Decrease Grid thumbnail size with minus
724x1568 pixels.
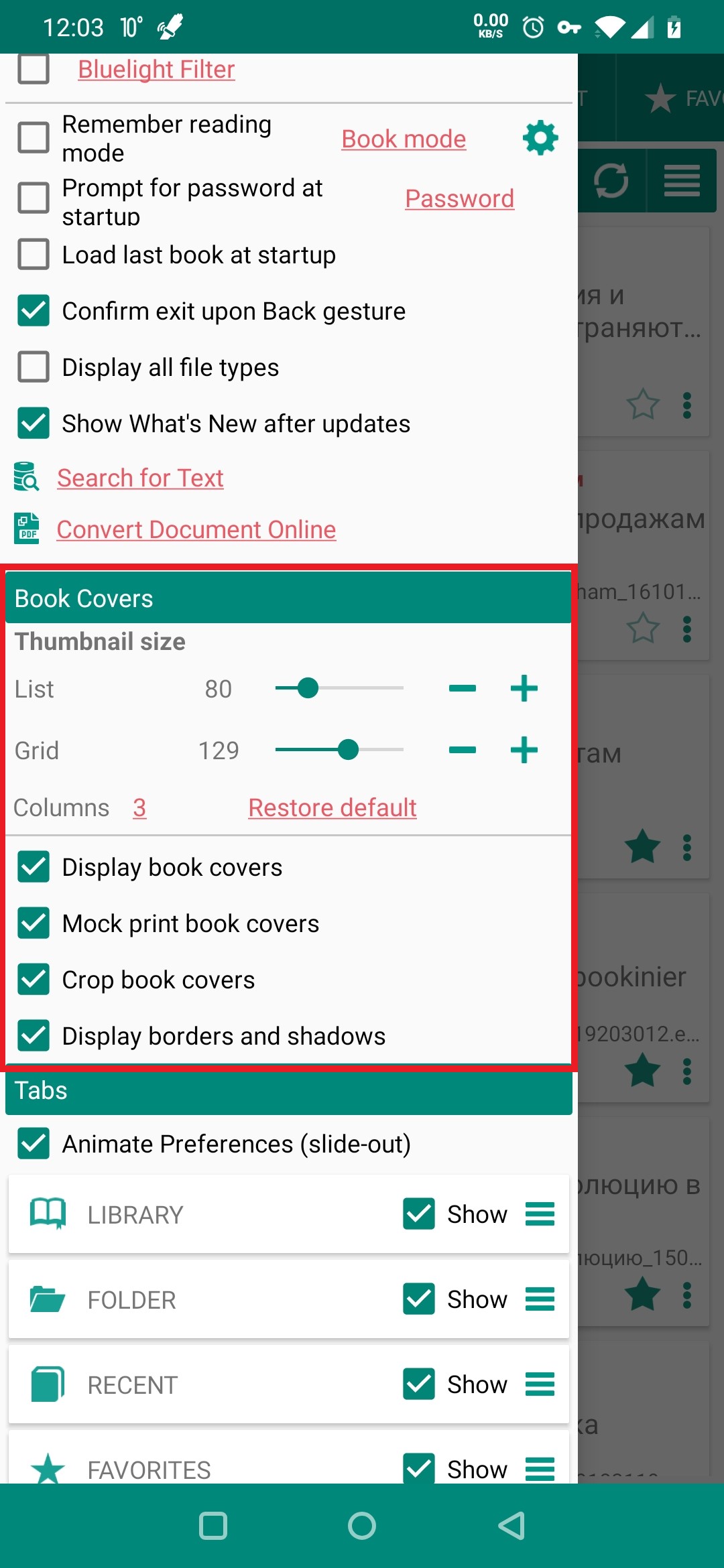(462, 750)
